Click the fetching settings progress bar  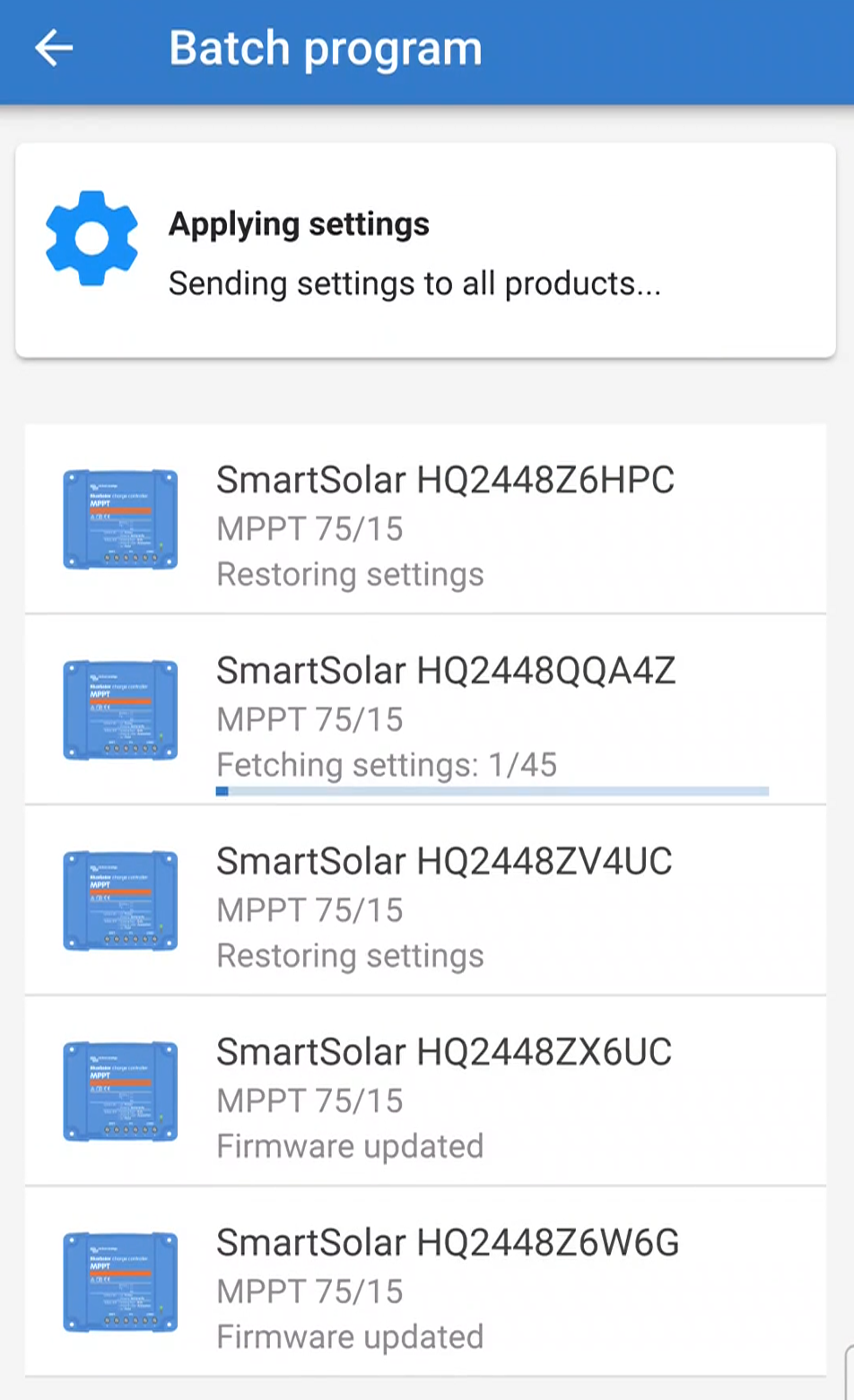(492, 791)
